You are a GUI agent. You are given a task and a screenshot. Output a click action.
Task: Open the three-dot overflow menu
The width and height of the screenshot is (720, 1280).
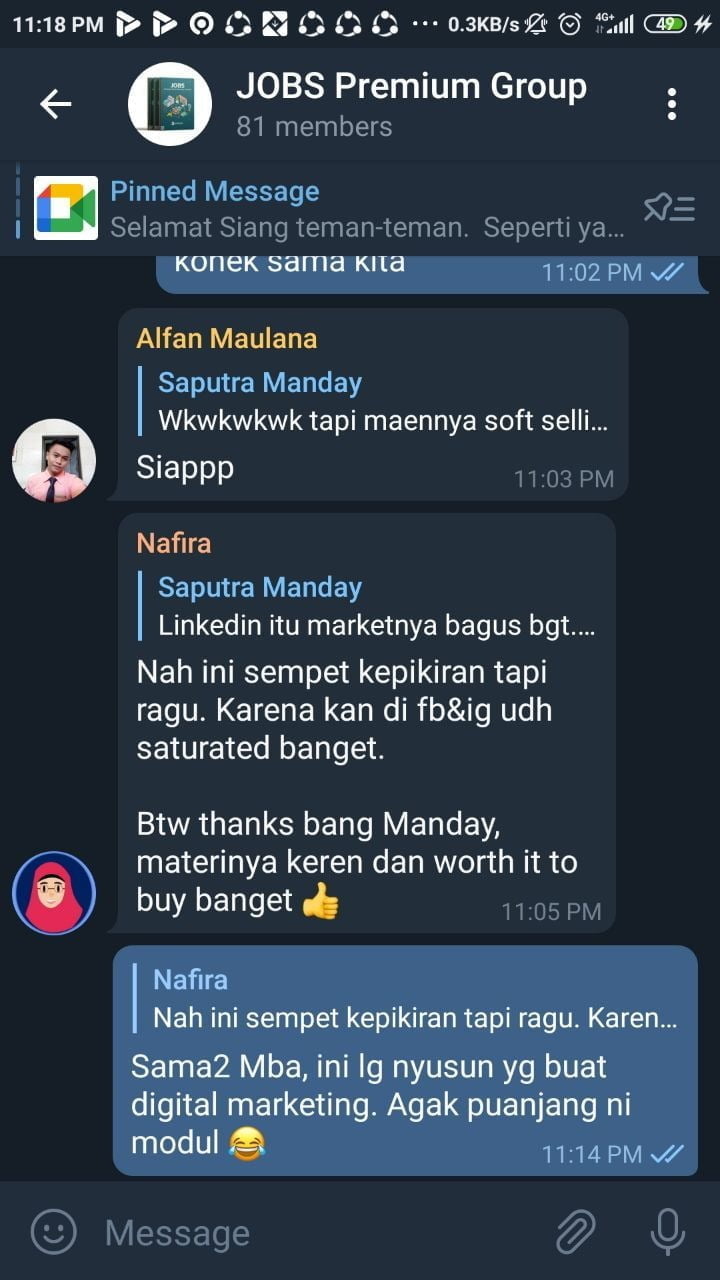[x=671, y=104]
